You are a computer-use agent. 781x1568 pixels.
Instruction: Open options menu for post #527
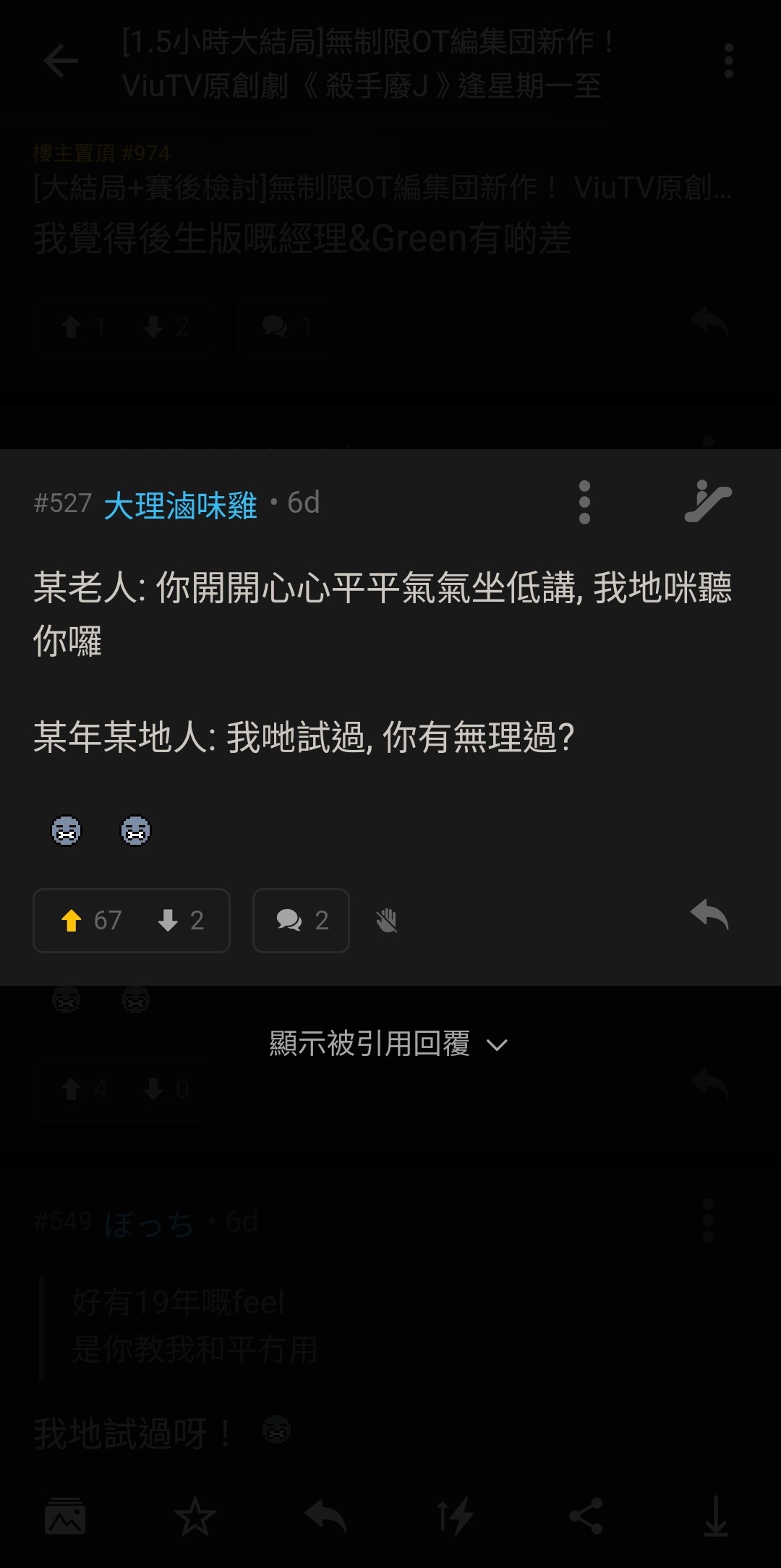coord(584,502)
